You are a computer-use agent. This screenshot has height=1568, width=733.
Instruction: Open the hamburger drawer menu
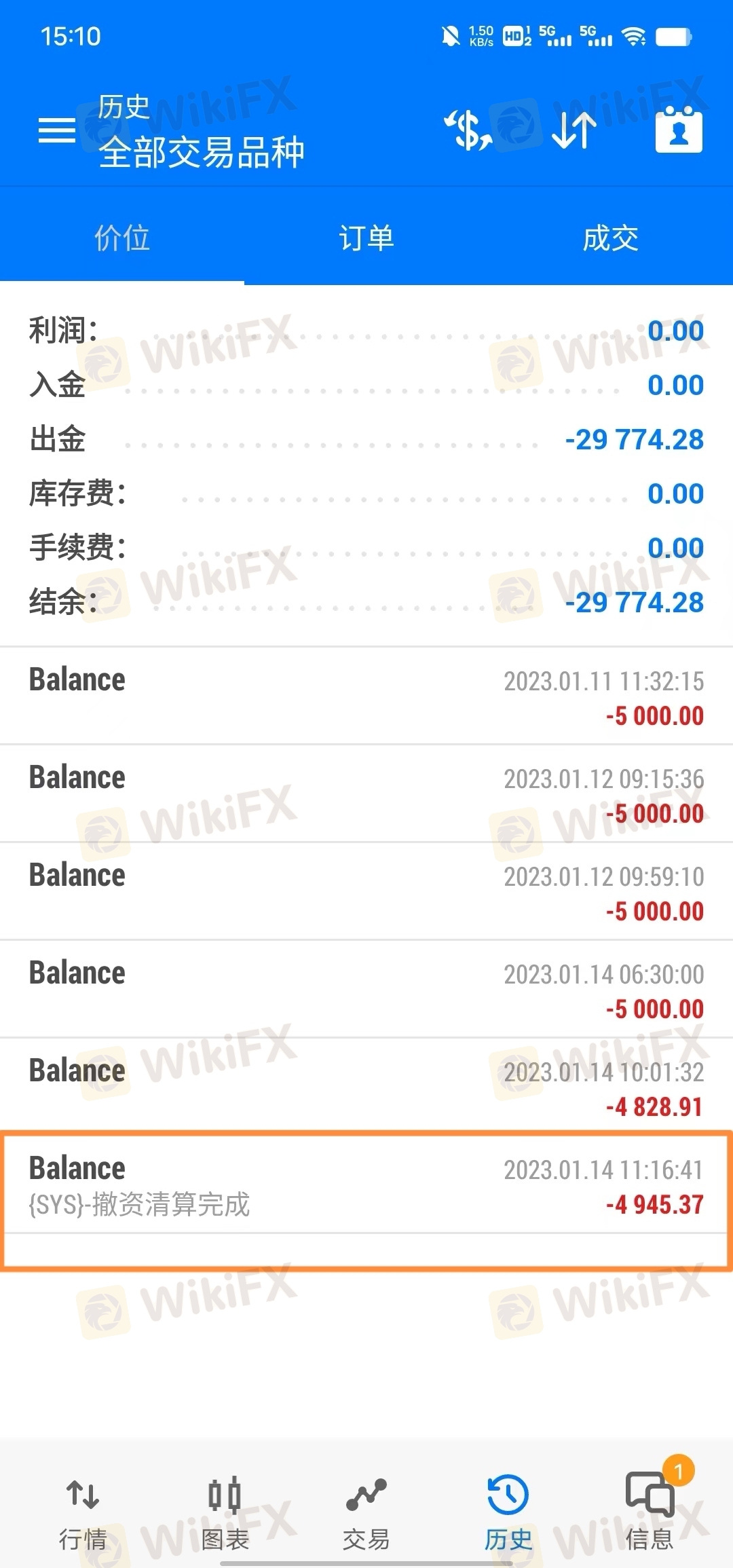click(57, 130)
